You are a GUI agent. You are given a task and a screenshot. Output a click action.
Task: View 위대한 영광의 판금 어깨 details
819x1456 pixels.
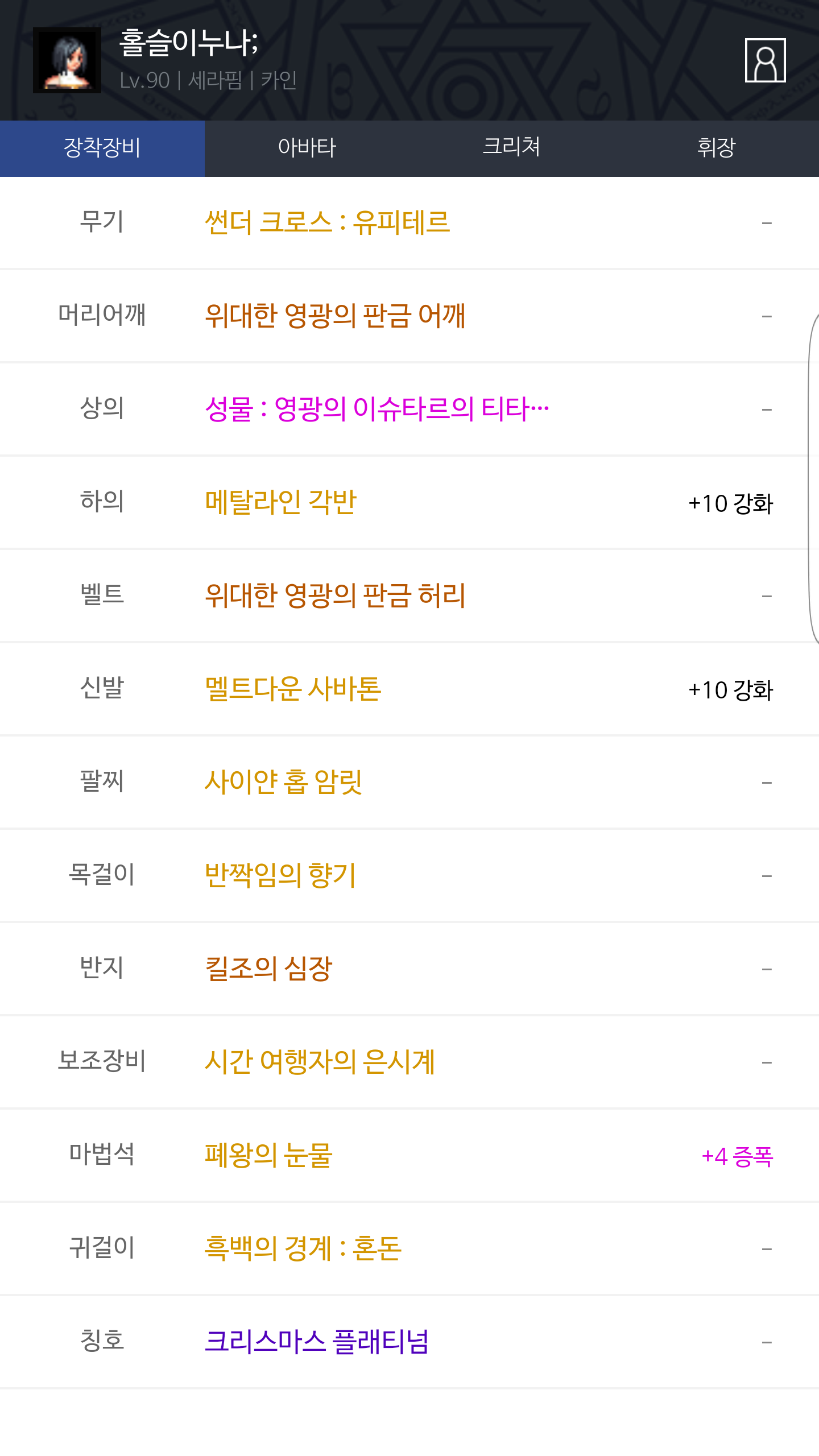(x=335, y=316)
